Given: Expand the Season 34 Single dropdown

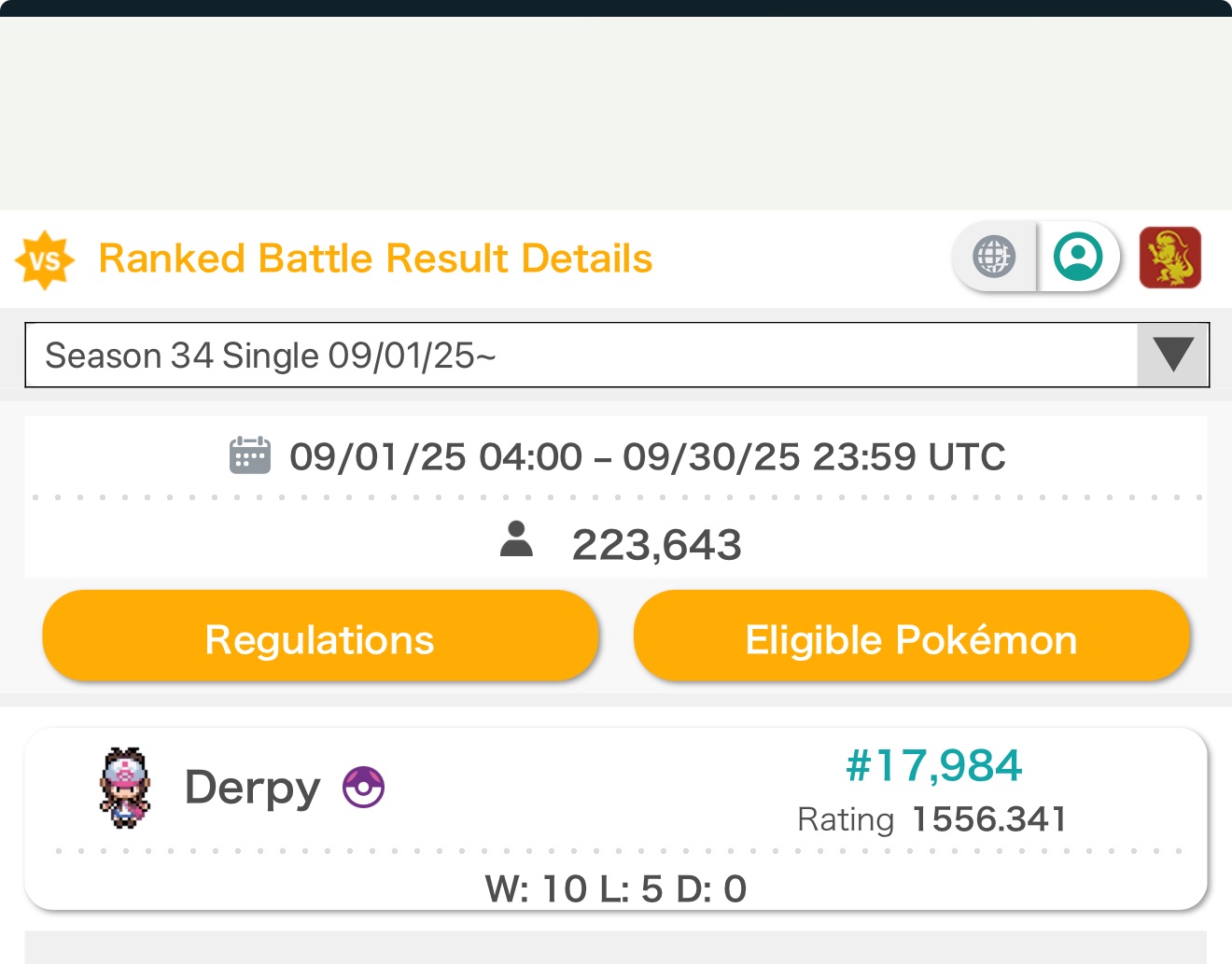Looking at the screenshot, I should (1172, 355).
